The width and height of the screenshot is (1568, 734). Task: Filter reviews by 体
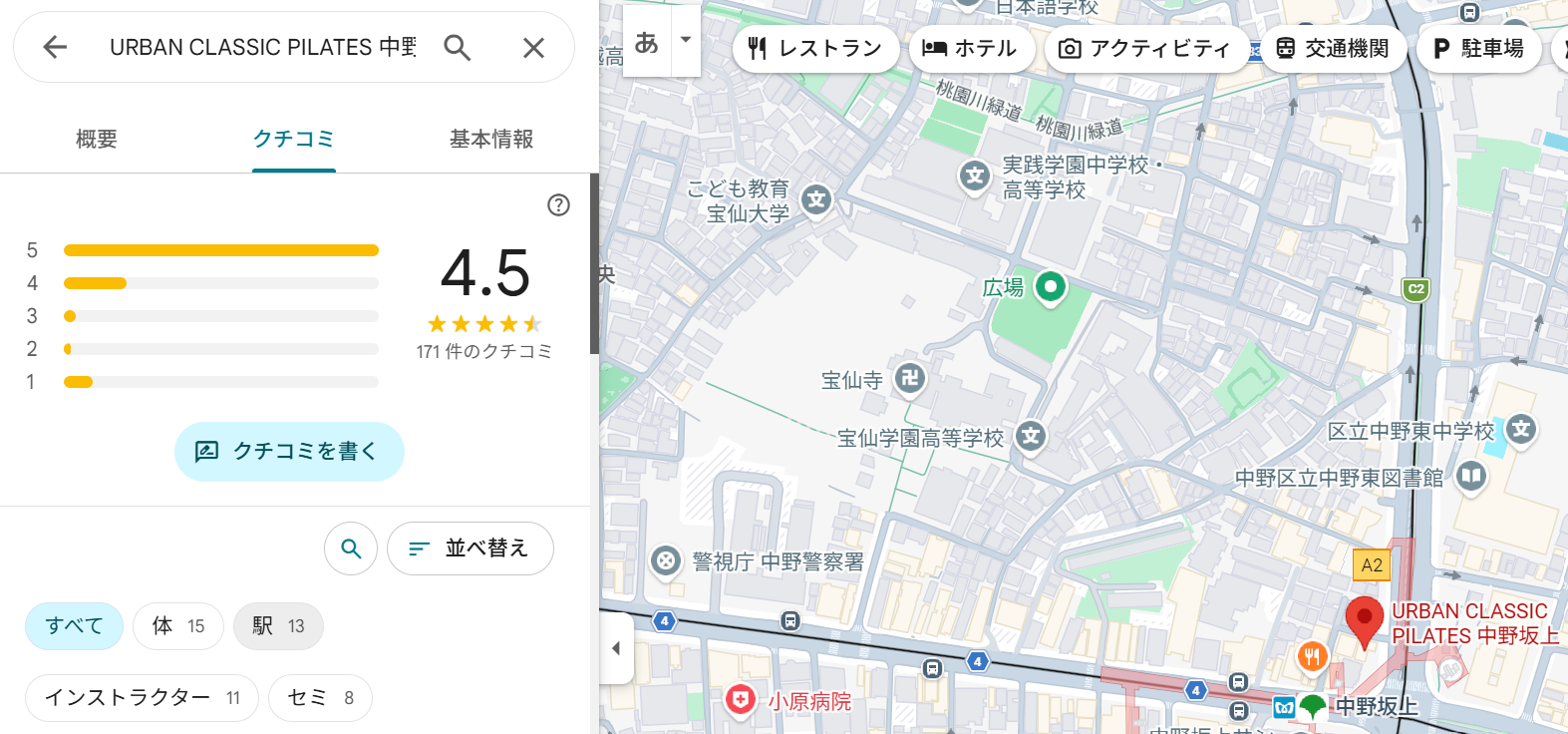click(178, 626)
